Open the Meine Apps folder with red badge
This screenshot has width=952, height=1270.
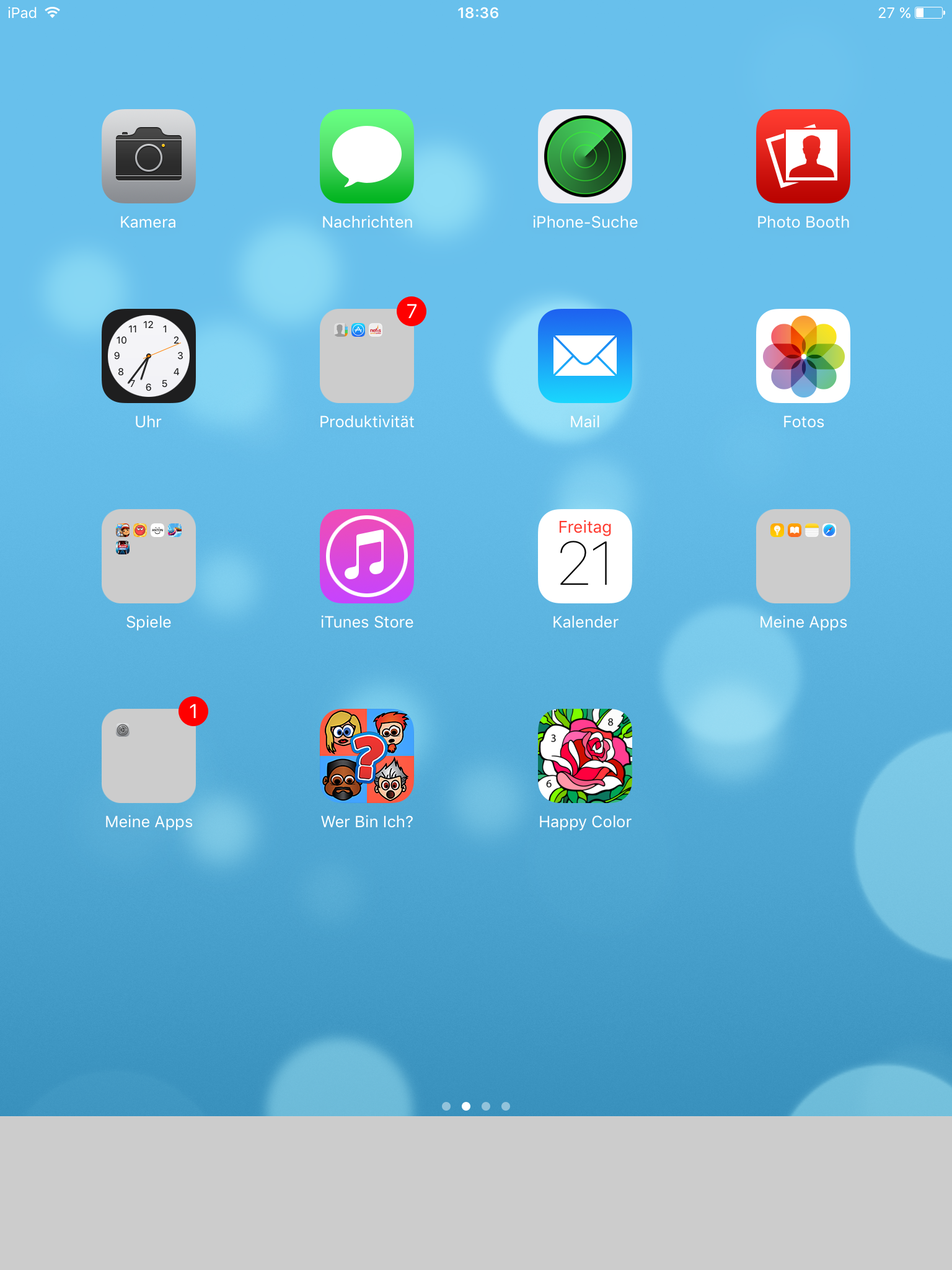click(x=148, y=756)
